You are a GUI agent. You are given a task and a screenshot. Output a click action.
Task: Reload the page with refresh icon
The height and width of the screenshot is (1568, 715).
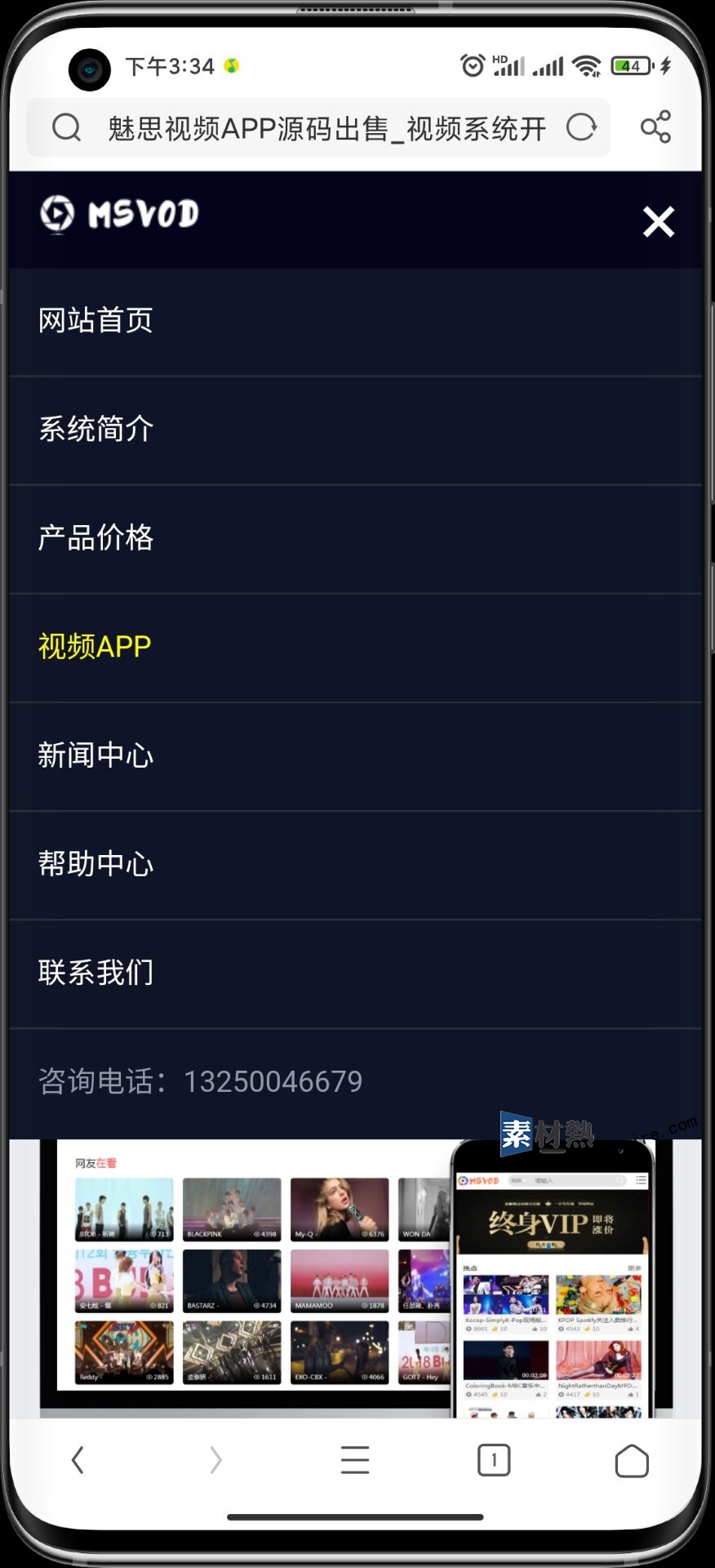click(x=582, y=127)
